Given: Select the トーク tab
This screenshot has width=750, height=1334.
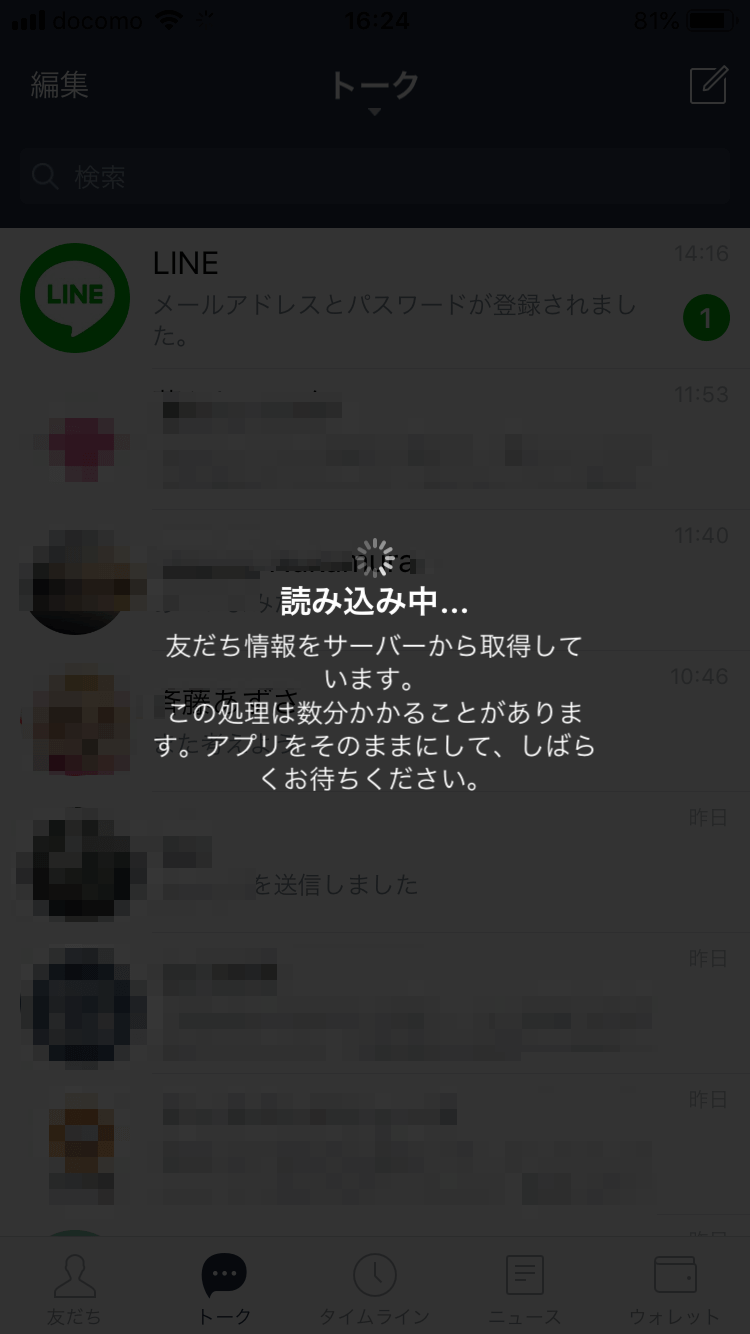Looking at the screenshot, I should [224, 1288].
